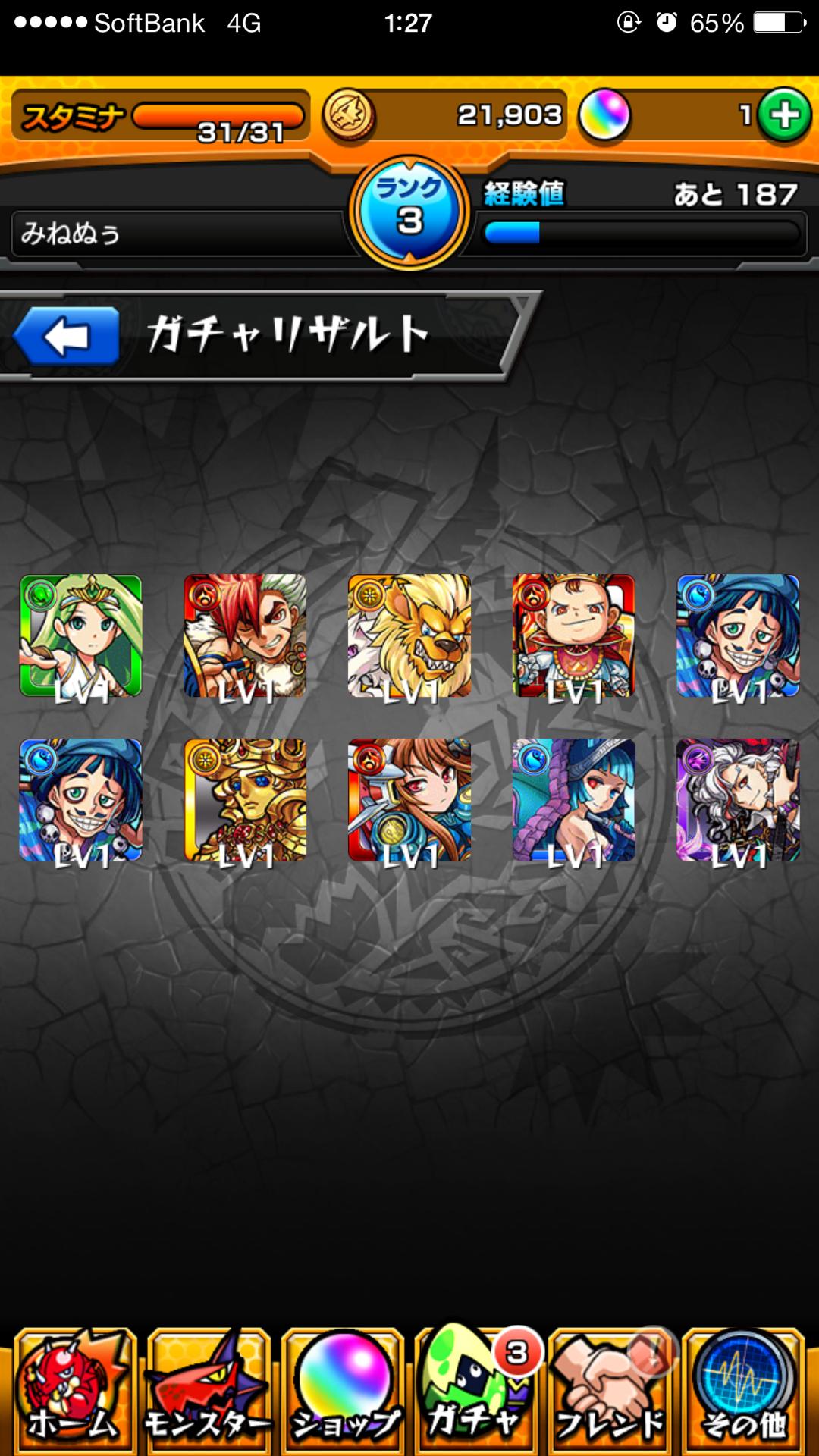Open the golden lion monster

(x=409, y=635)
